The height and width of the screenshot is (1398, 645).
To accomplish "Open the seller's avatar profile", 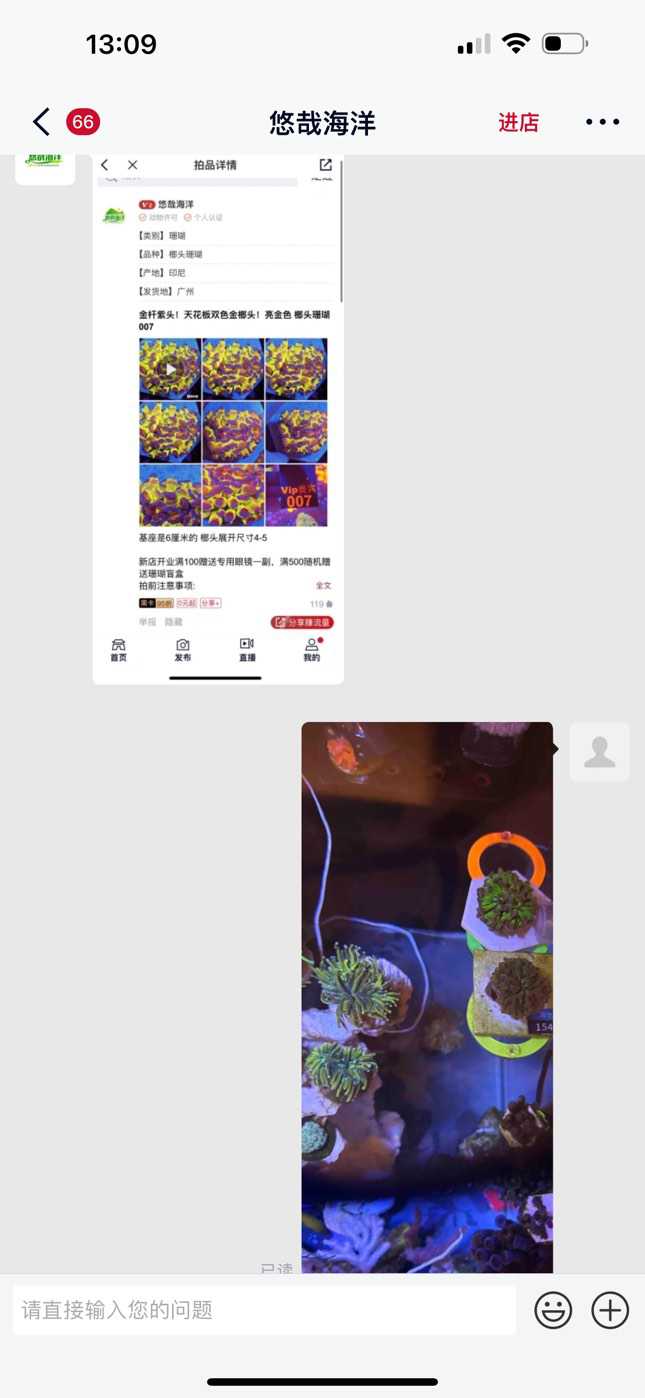I will (45, 167).
